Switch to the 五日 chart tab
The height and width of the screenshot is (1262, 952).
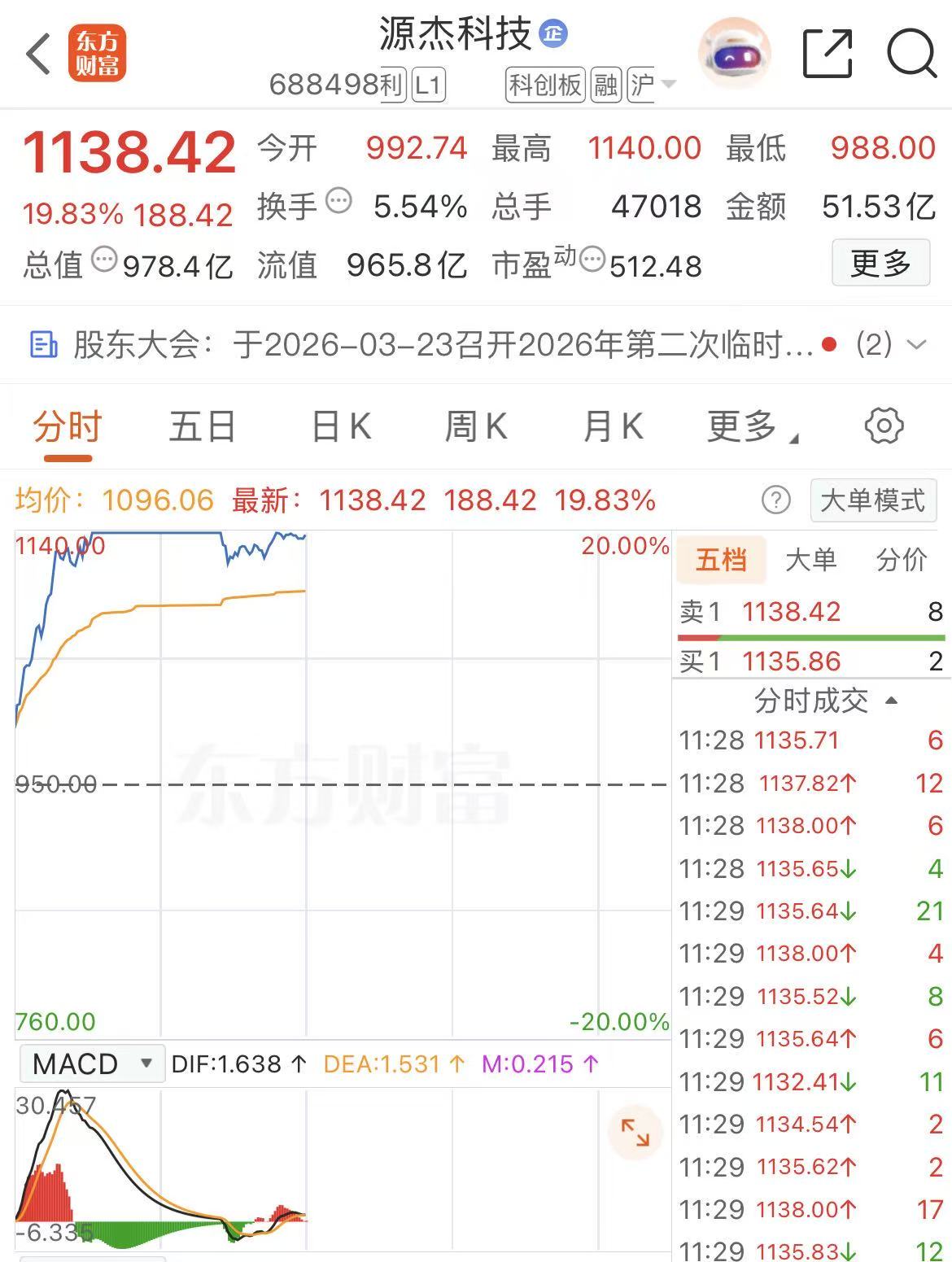pyautogui.click(x=202, y=426)
